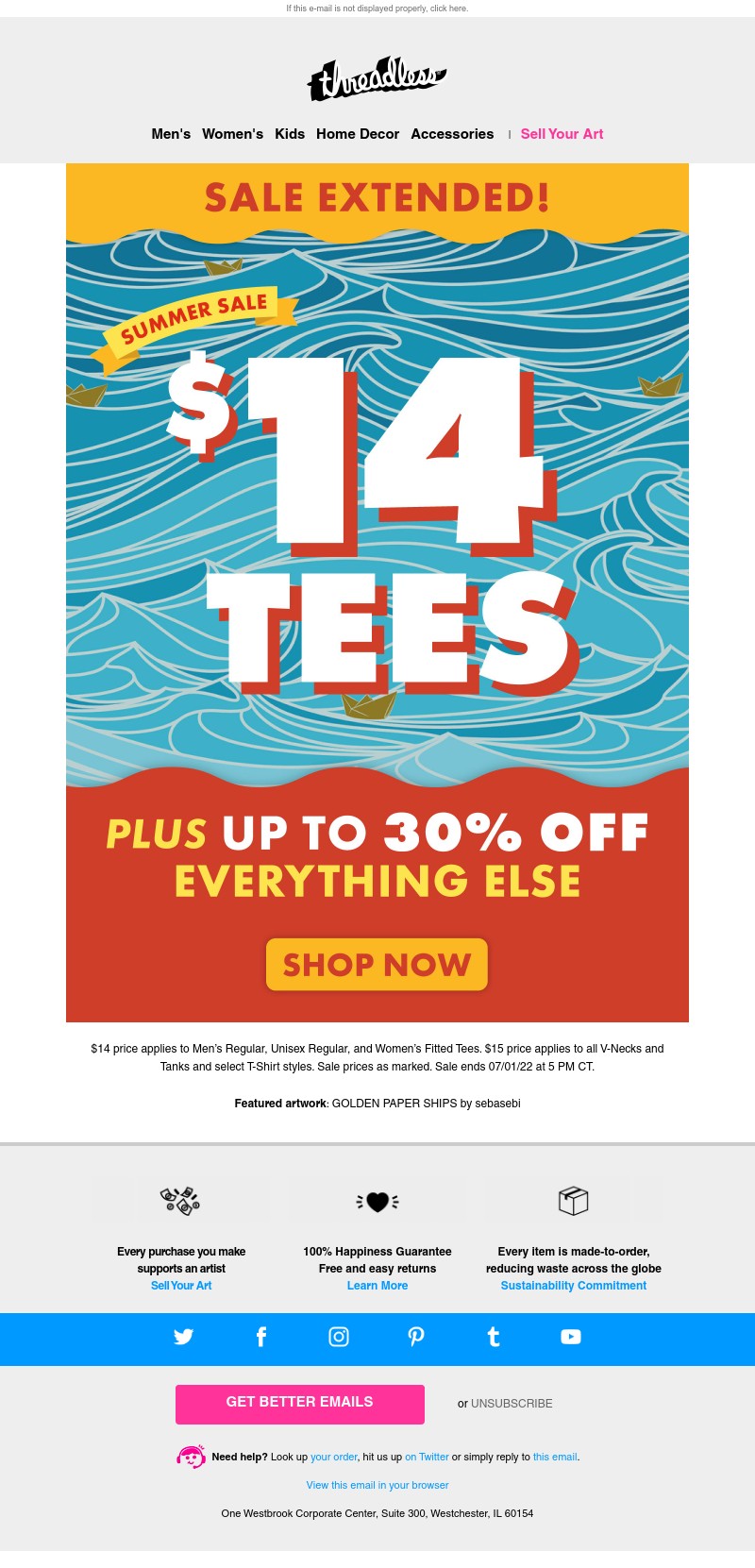755x1568 pixels.
Task: Tap Get Better Emails button
Action: click(x=300, y=1404)
